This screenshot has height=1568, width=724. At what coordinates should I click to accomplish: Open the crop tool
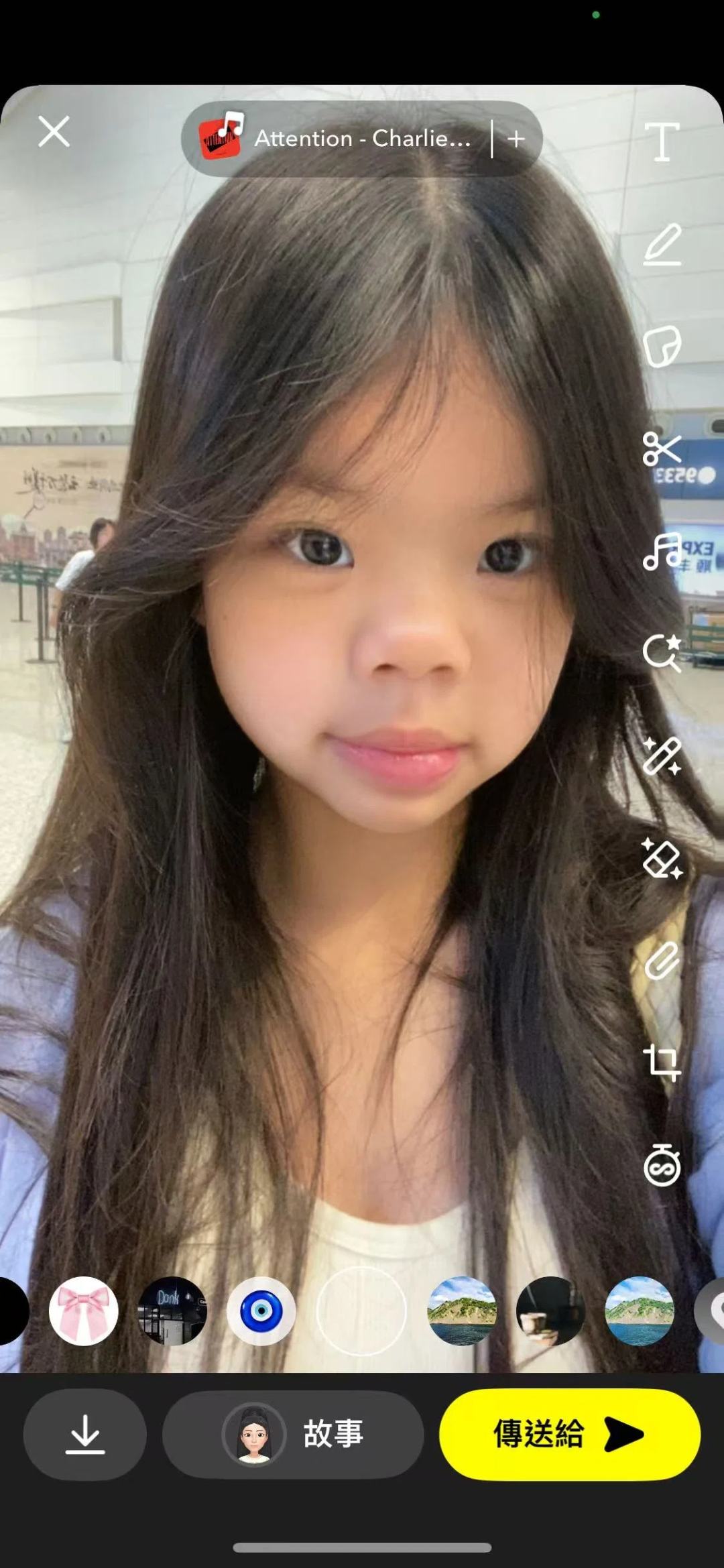coord(662,1063)
